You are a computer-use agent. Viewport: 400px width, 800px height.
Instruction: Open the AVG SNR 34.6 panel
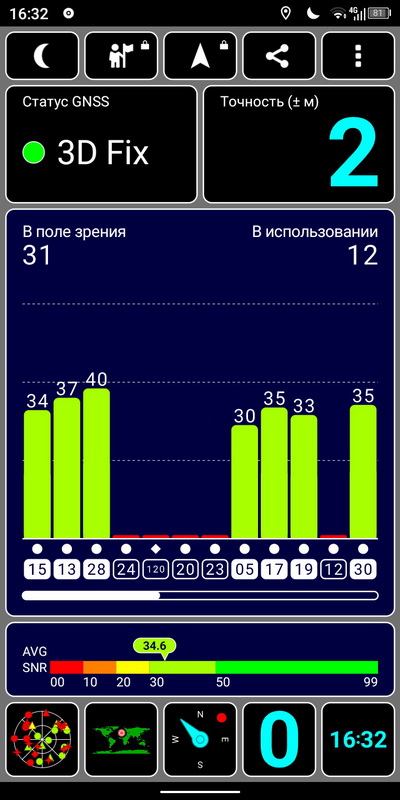(200, 659)
